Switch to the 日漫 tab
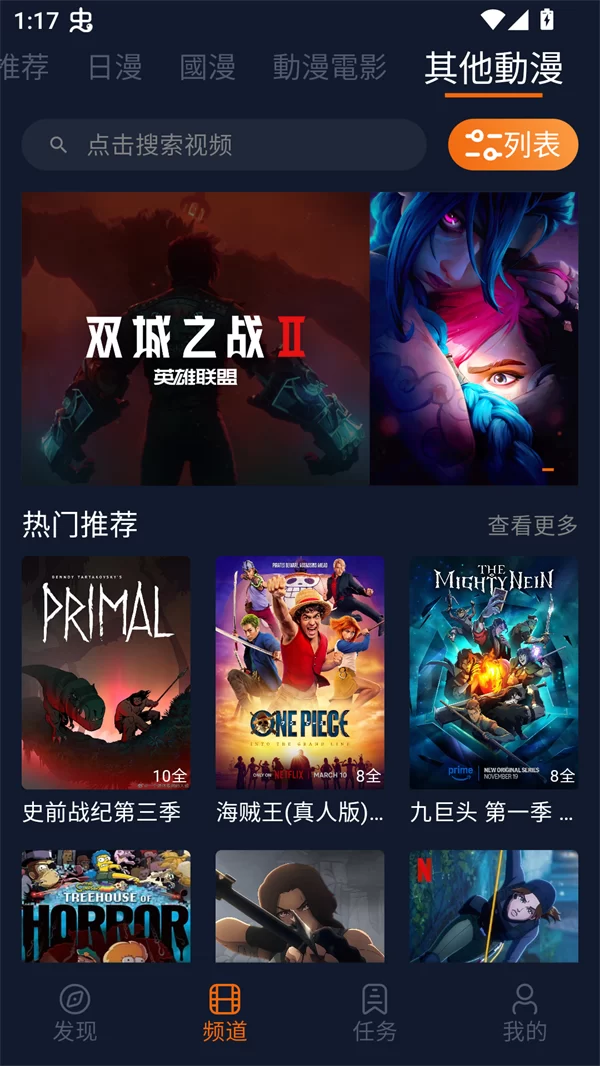The height and width of the screenshot is (1066, 600). tap(115, 67)
